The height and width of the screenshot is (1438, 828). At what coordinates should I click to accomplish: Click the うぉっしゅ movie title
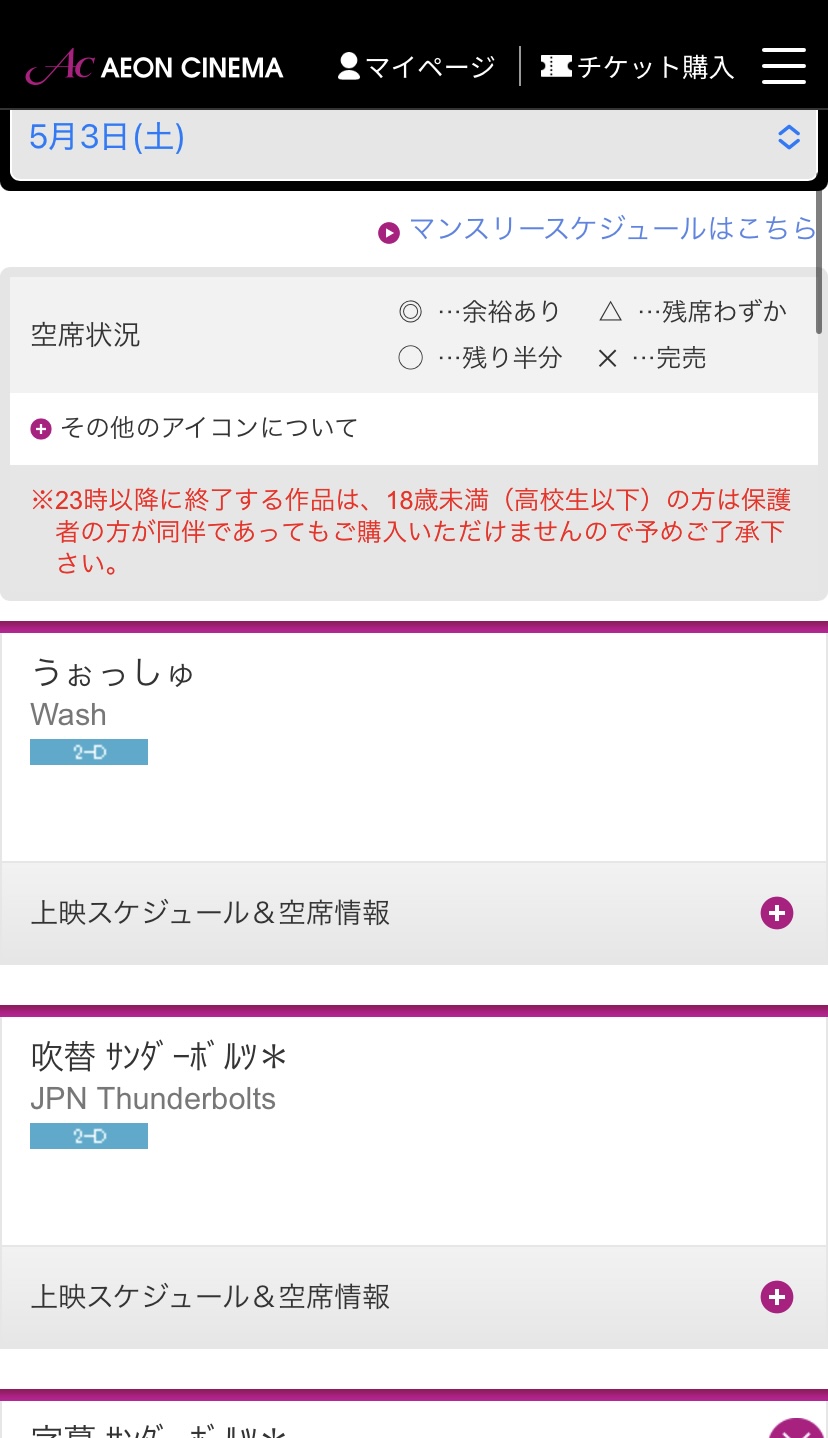point(112,674)
